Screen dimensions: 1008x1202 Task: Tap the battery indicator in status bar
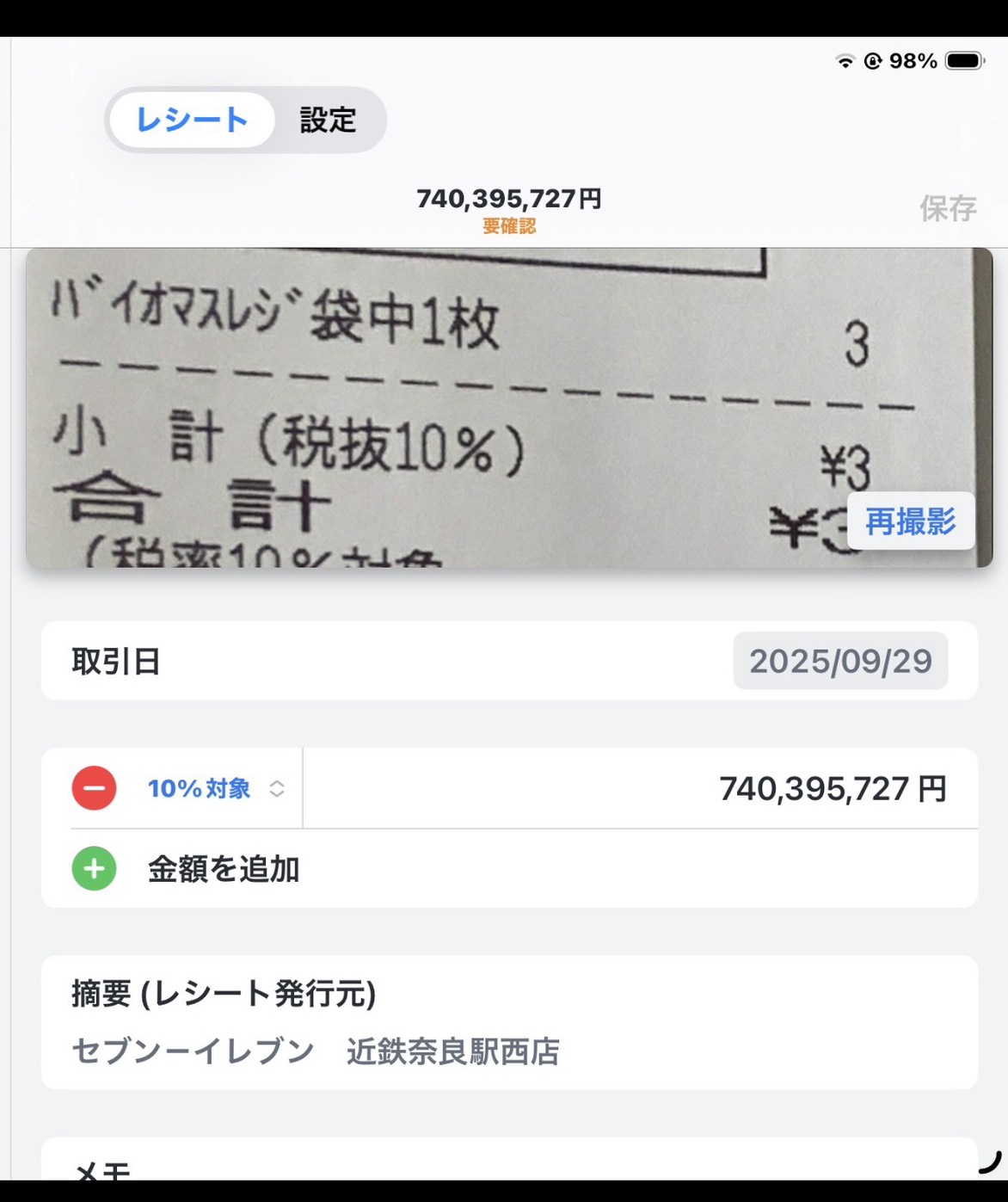pos(965,59)
